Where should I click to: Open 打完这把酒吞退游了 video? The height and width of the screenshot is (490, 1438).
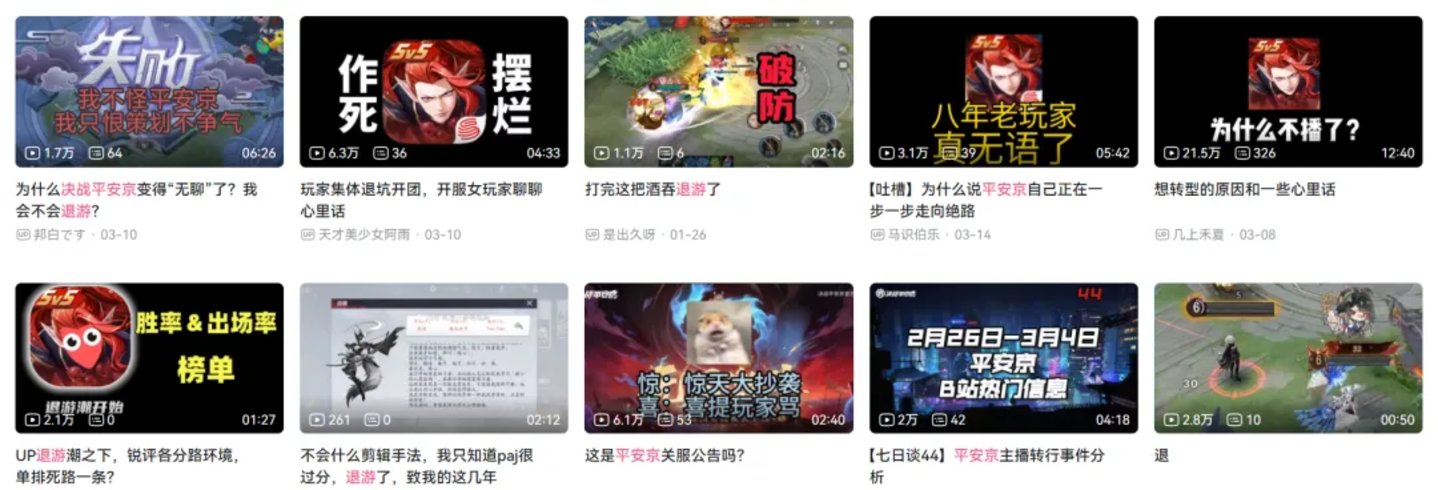point(718,91)
